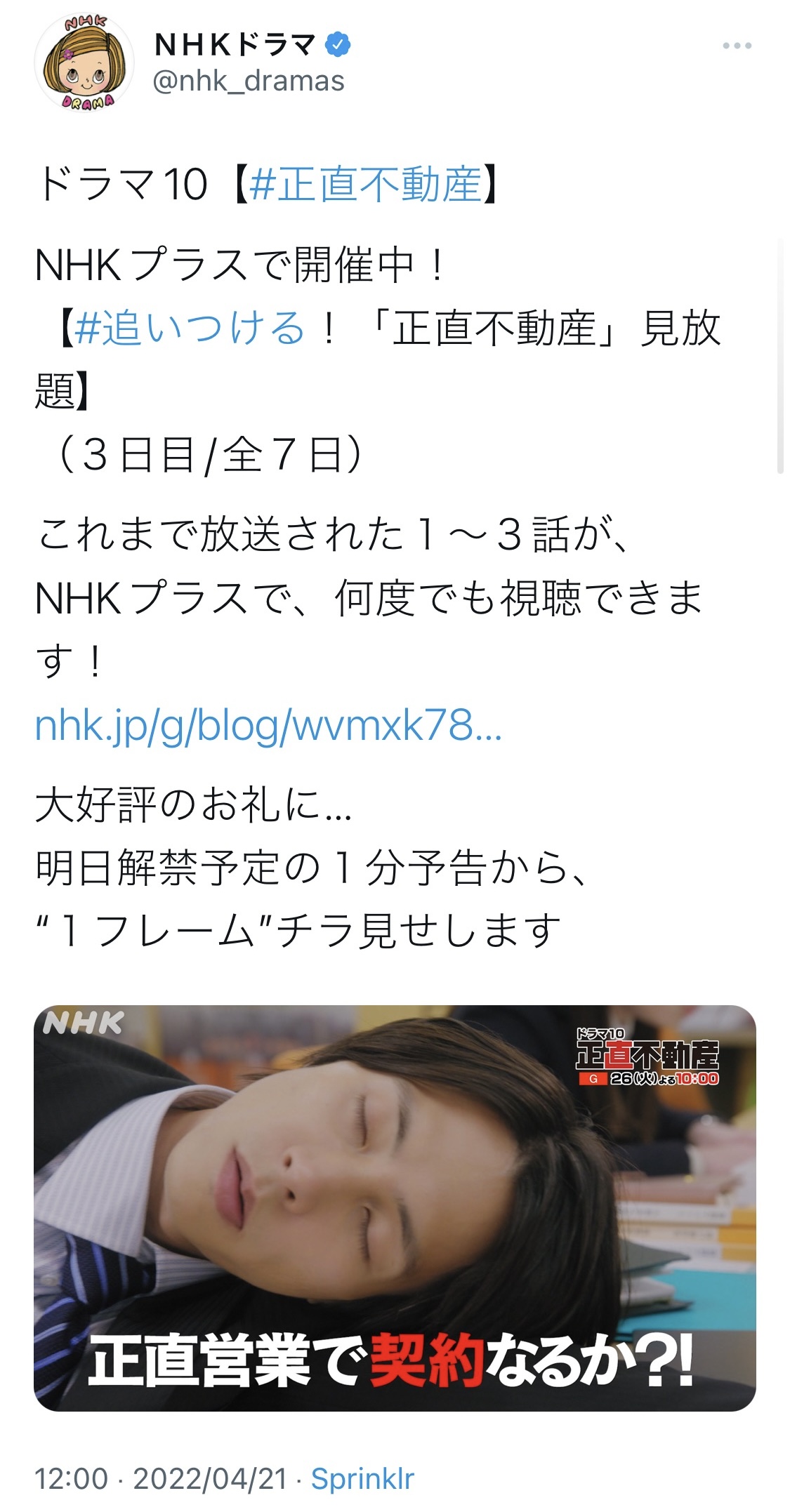Viewport: 790px width, 1512px height.
Task: Open the tweet's three-dot overflow menu
Action: click(x=737, y=46)
